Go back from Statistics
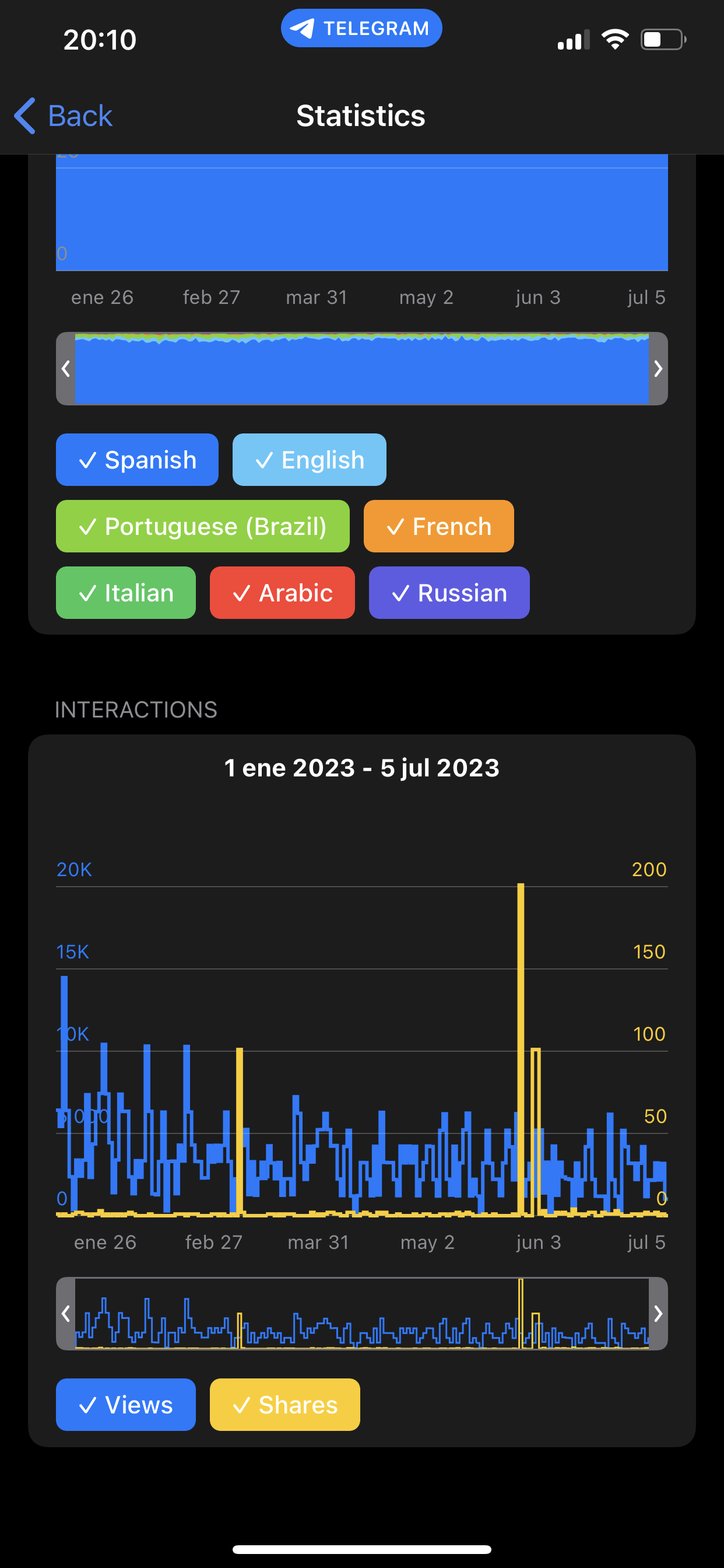Screen dimensions: 724x1568 [x=64, y=116]
